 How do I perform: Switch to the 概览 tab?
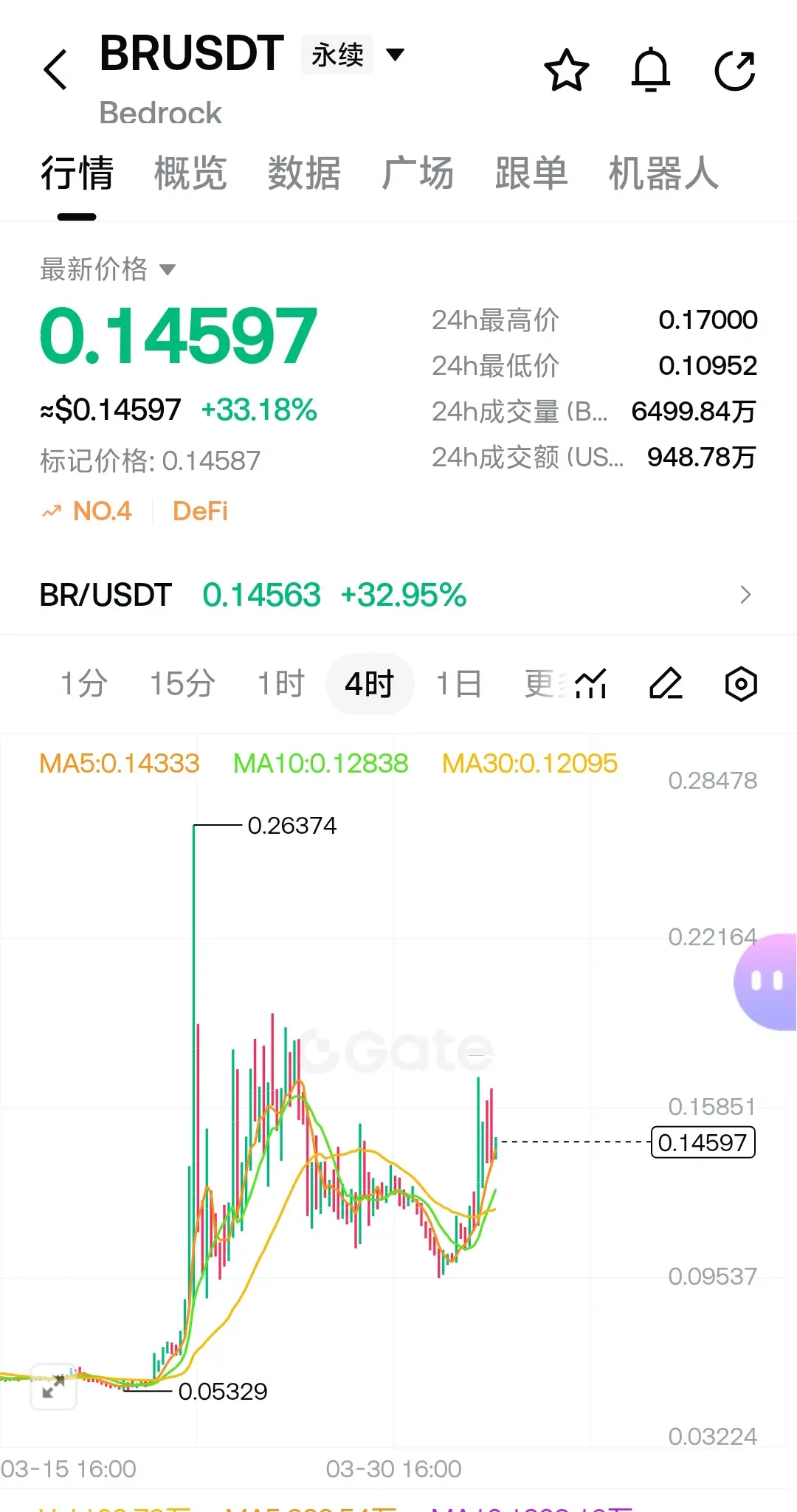190,173
